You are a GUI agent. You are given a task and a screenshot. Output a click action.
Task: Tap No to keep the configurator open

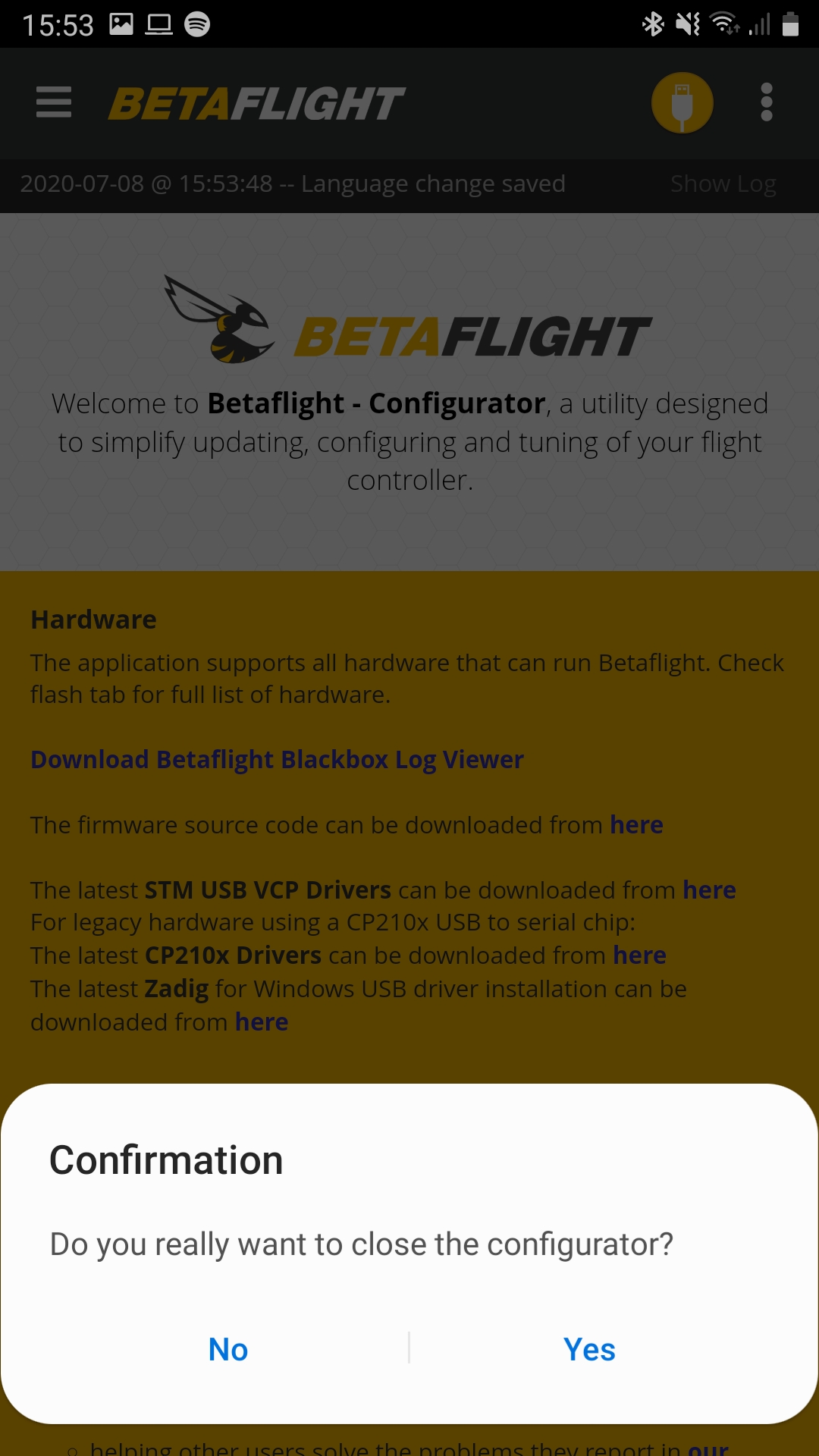[x=228, y=1350]
